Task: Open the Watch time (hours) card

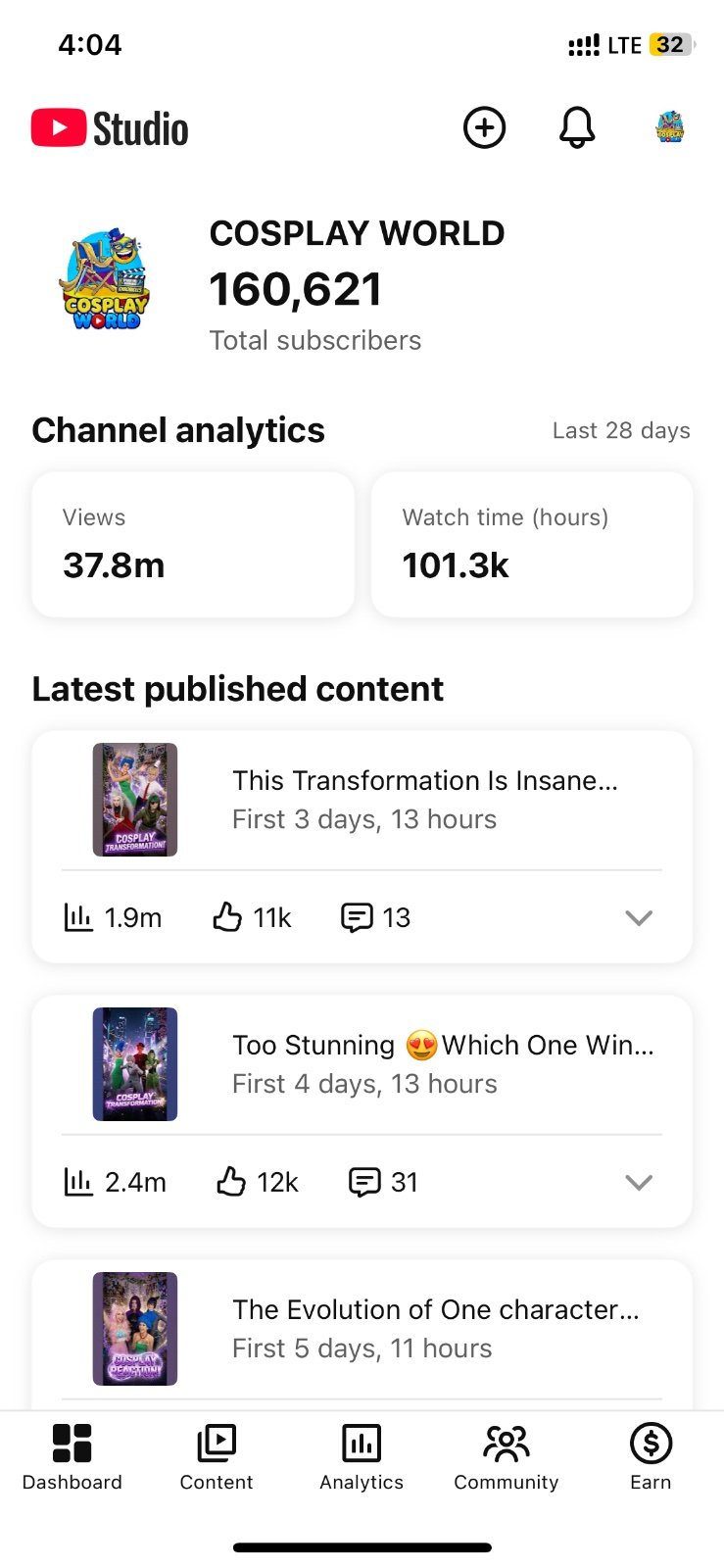Action: click(x=532, y=545)
